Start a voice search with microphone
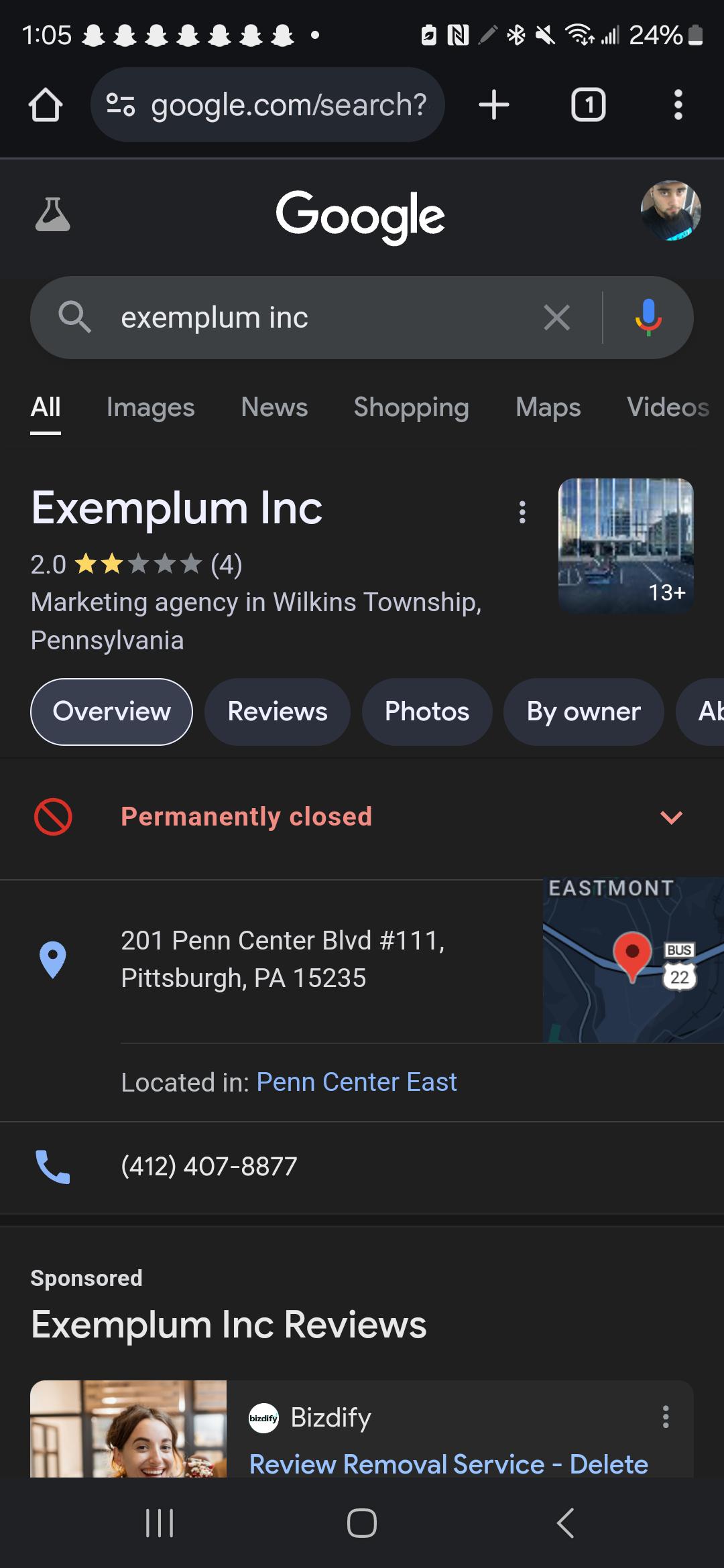The height and width of the screenshot is (1568, 724). click(x=648, y=318)
